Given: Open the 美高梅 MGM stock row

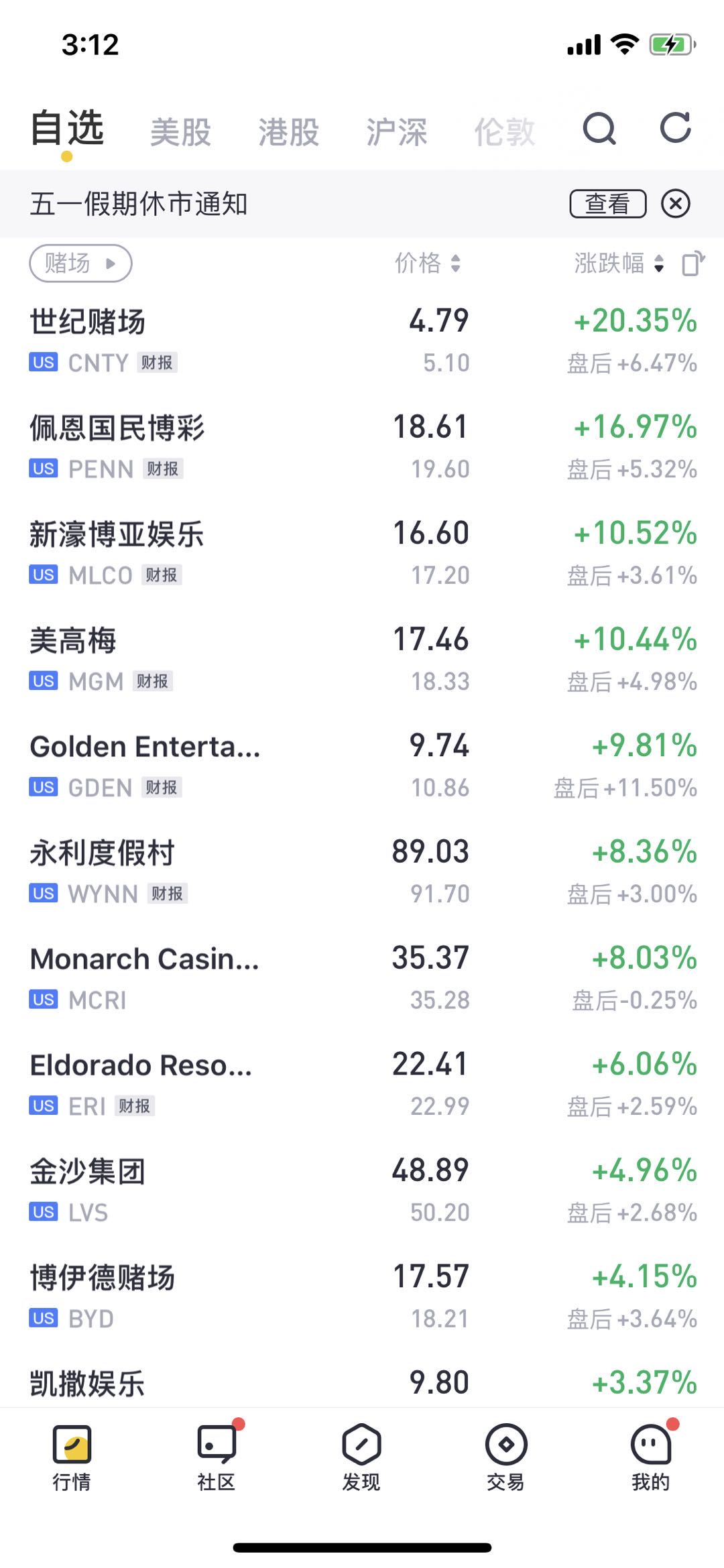Looking at the screenshot, I should pos(362,660).
